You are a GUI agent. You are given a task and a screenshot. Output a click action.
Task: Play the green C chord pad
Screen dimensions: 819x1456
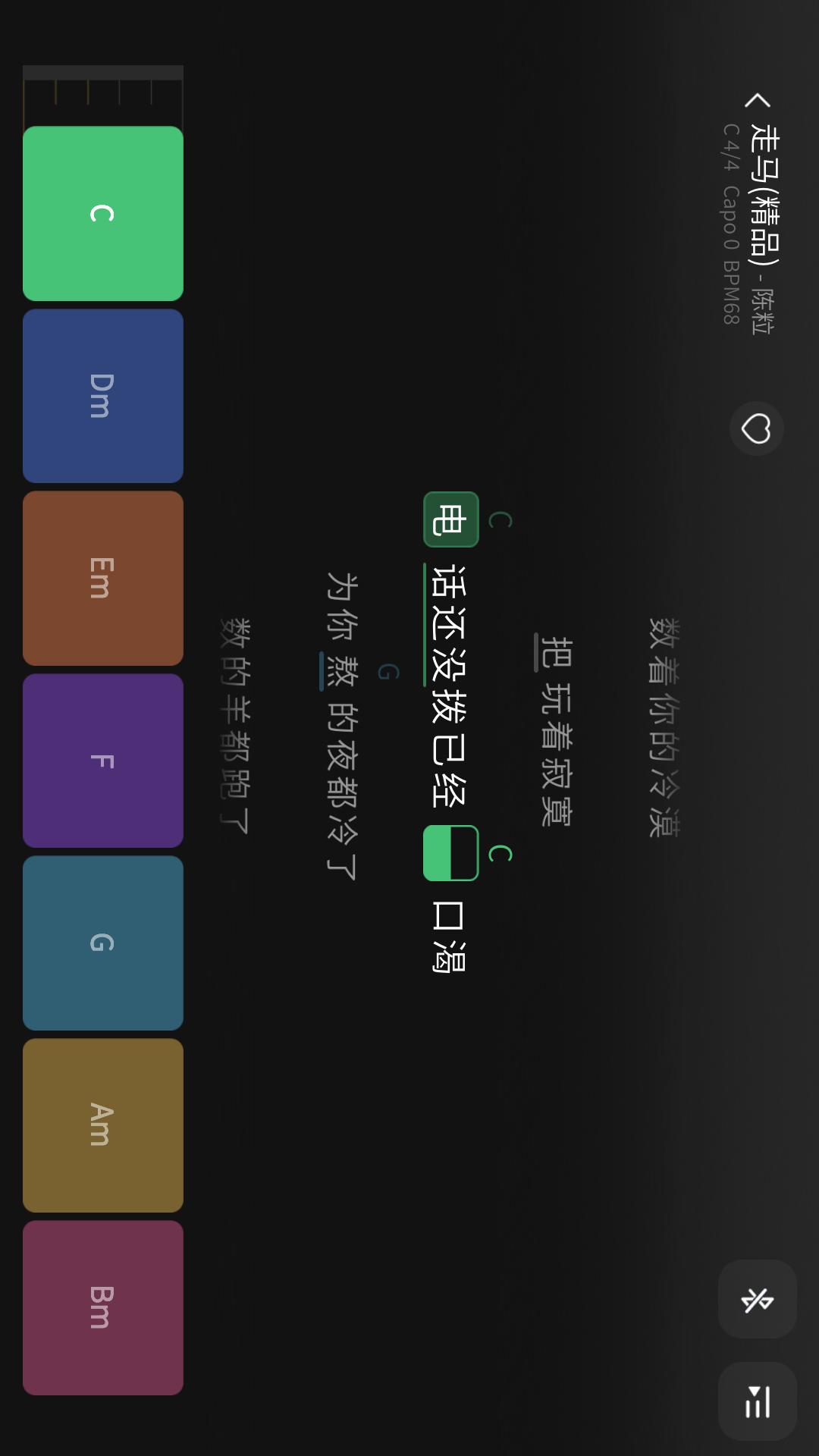103,212
